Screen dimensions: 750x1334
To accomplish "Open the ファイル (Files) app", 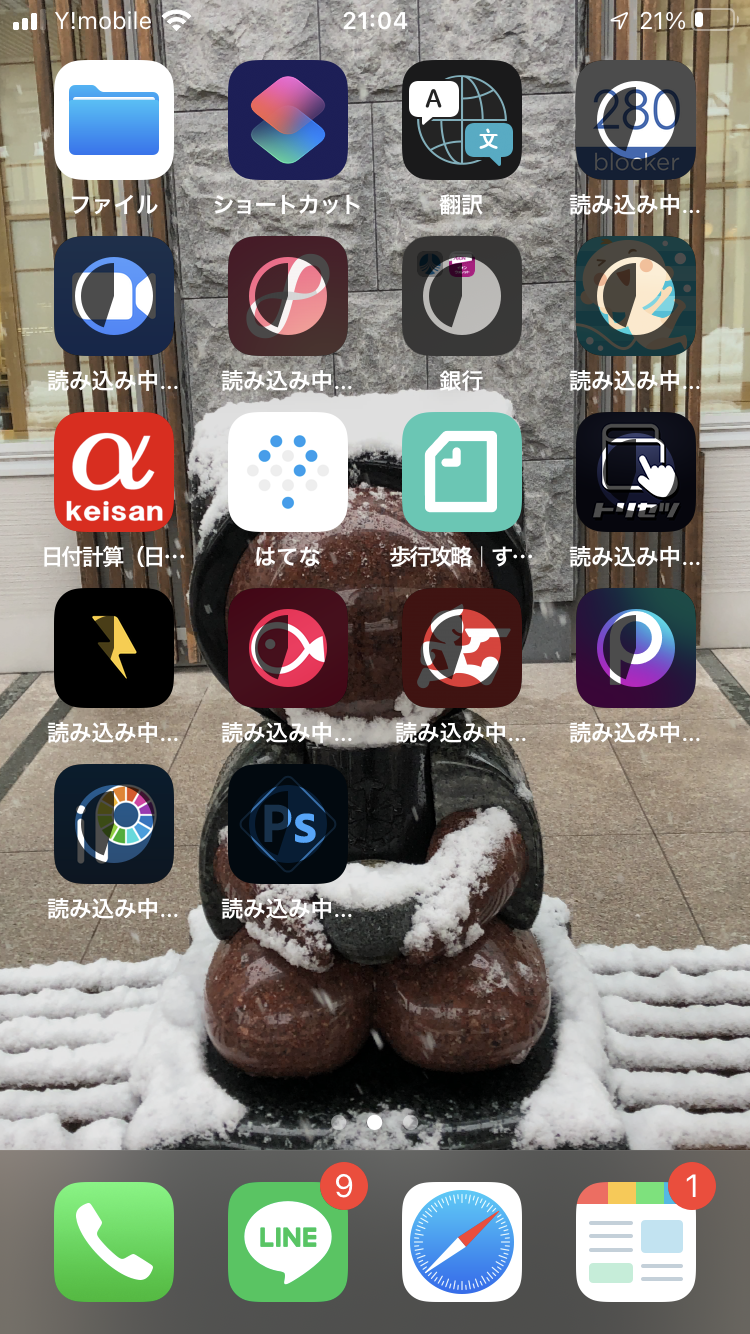I will pyautogui.click(x=114, y=120).
